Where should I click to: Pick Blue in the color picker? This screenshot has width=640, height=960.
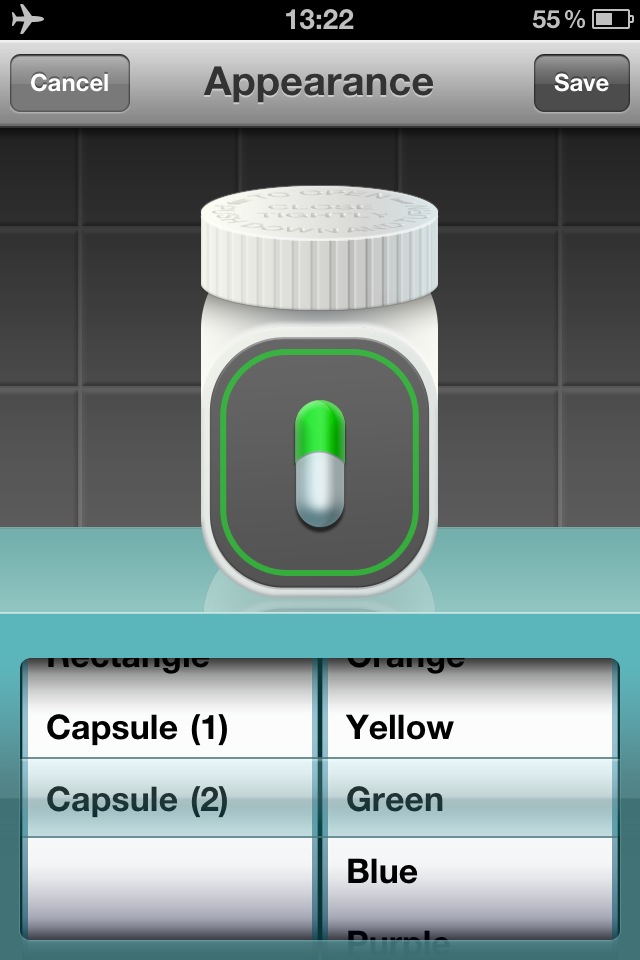coord(382,871)
